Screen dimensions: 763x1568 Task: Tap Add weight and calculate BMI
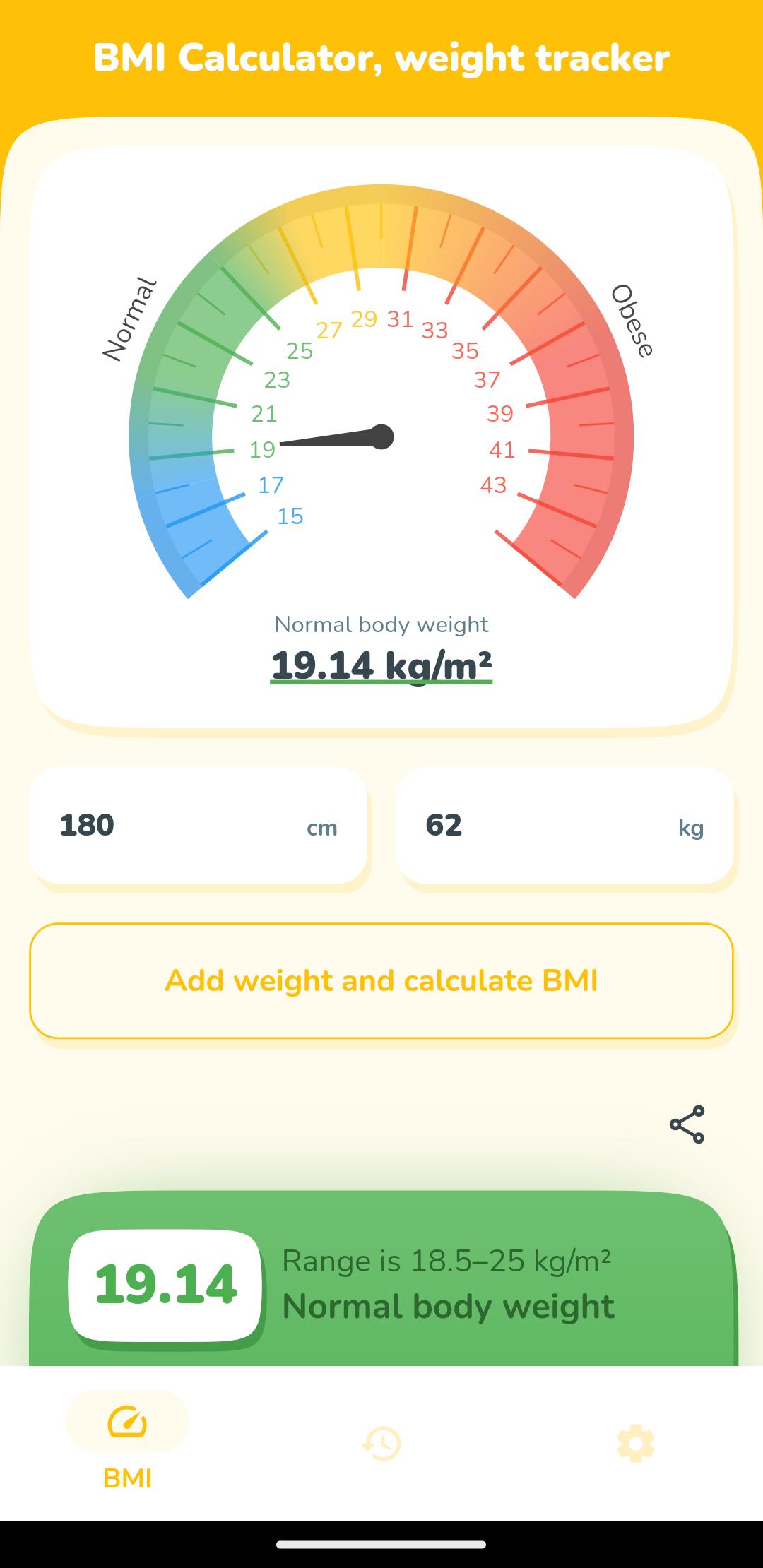click(x=381, y=980)
